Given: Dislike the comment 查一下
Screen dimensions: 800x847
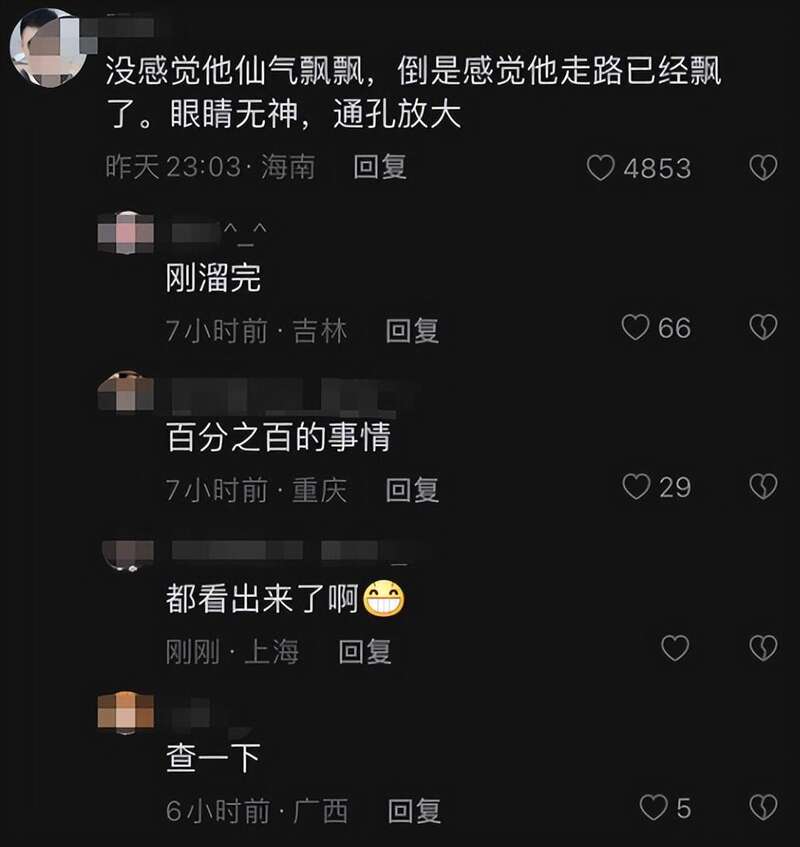Looking at the screenshot, I should point(763,807).
